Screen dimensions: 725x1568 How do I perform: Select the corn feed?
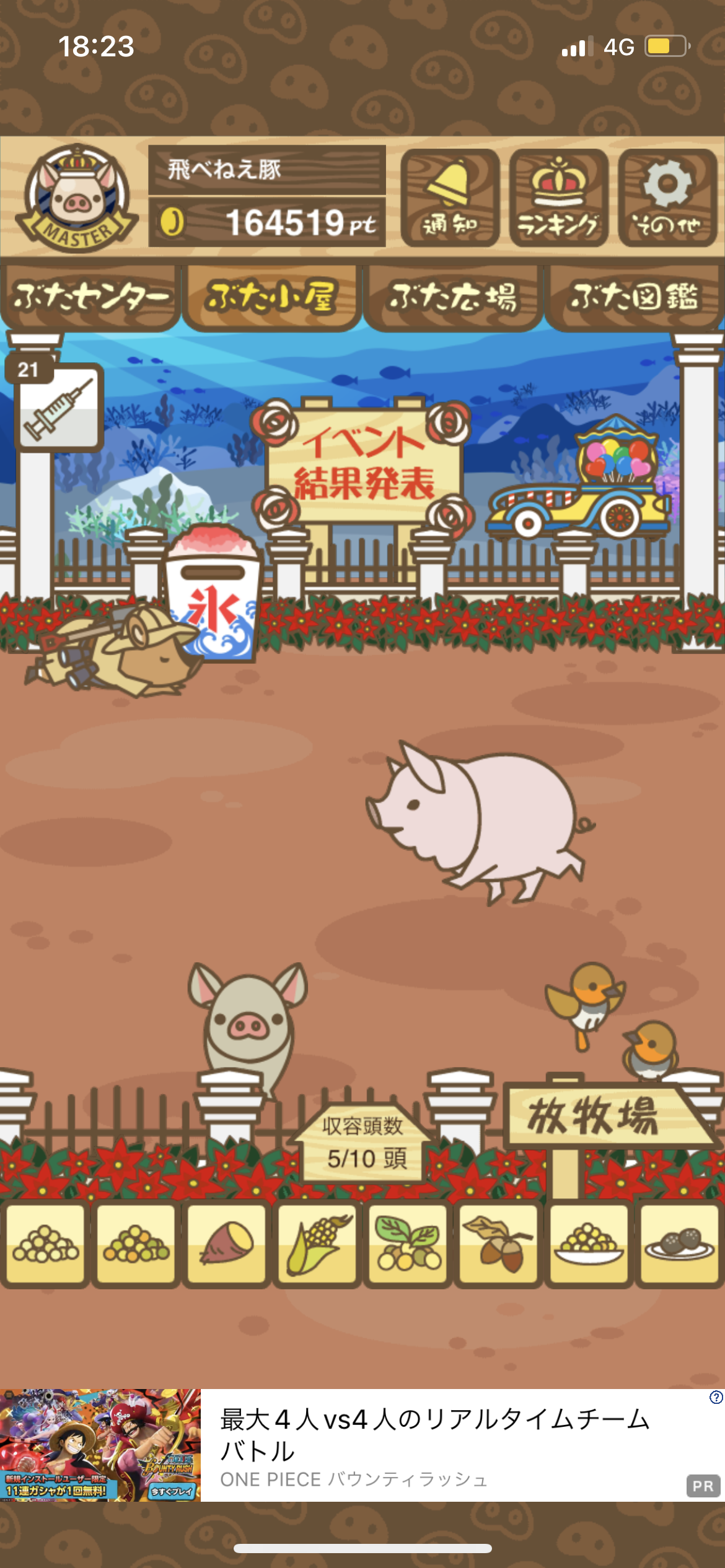click(317, 1243)
